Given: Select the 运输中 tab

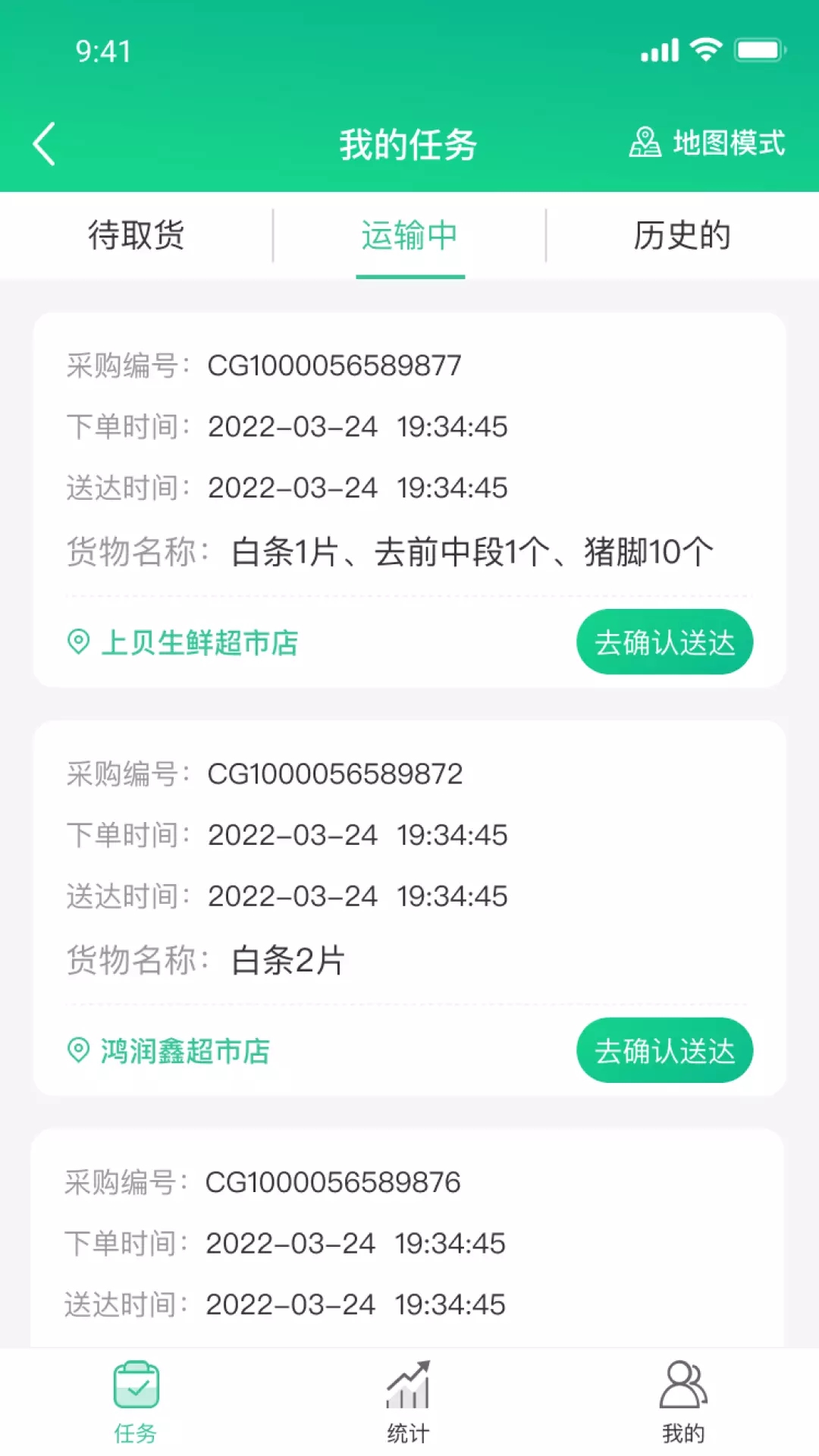Looking at the screenshot, I should click(x=409, y=235).
